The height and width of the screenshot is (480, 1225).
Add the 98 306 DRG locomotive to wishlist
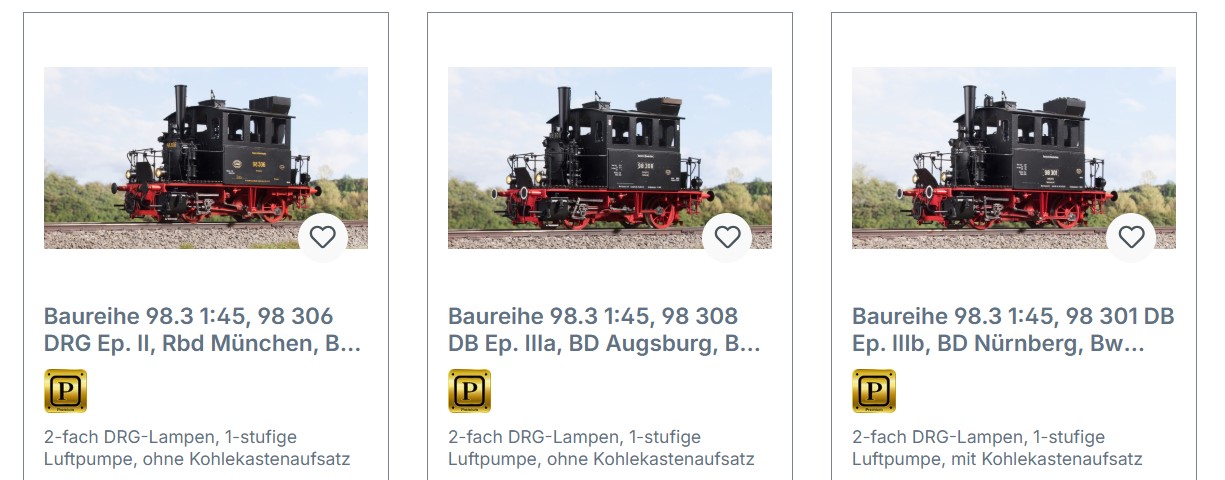tap(322, 237)
